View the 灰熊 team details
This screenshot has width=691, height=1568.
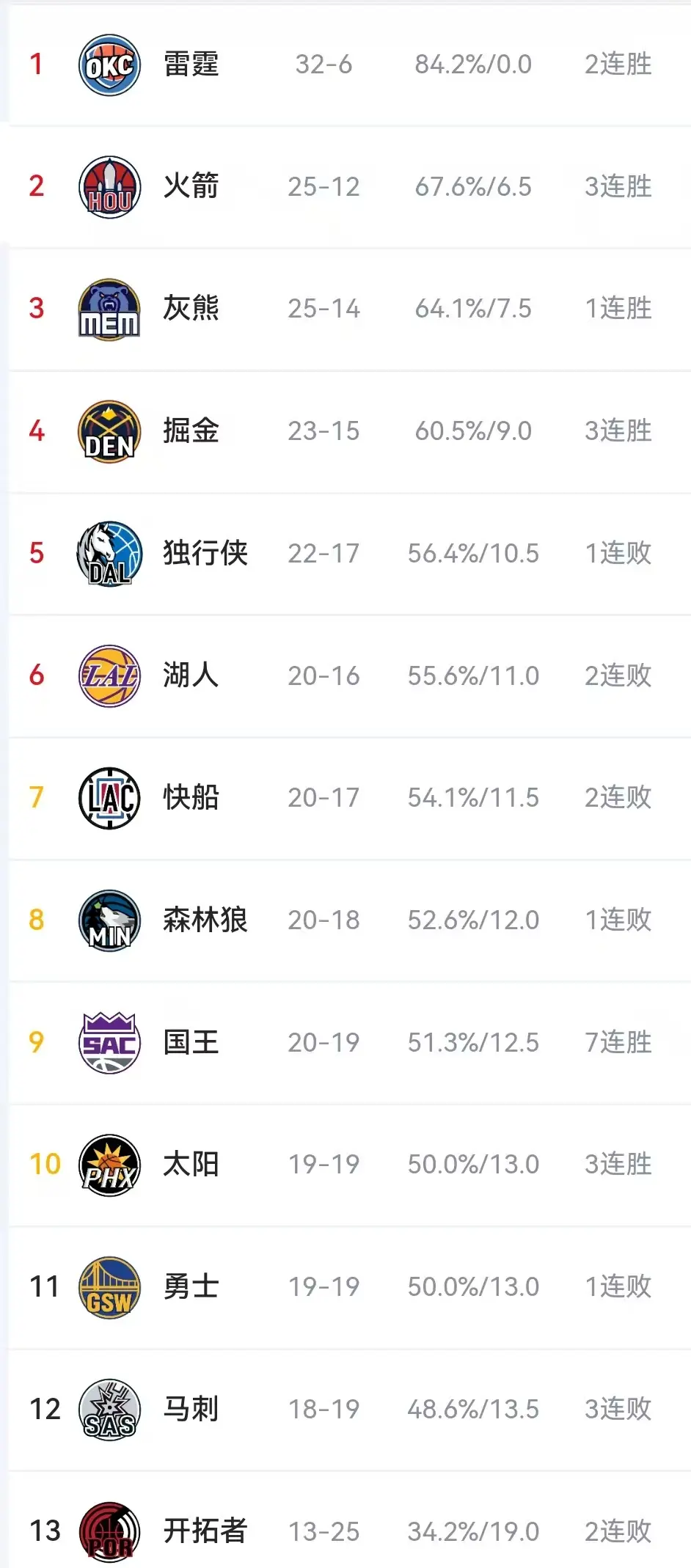point(191,309)
